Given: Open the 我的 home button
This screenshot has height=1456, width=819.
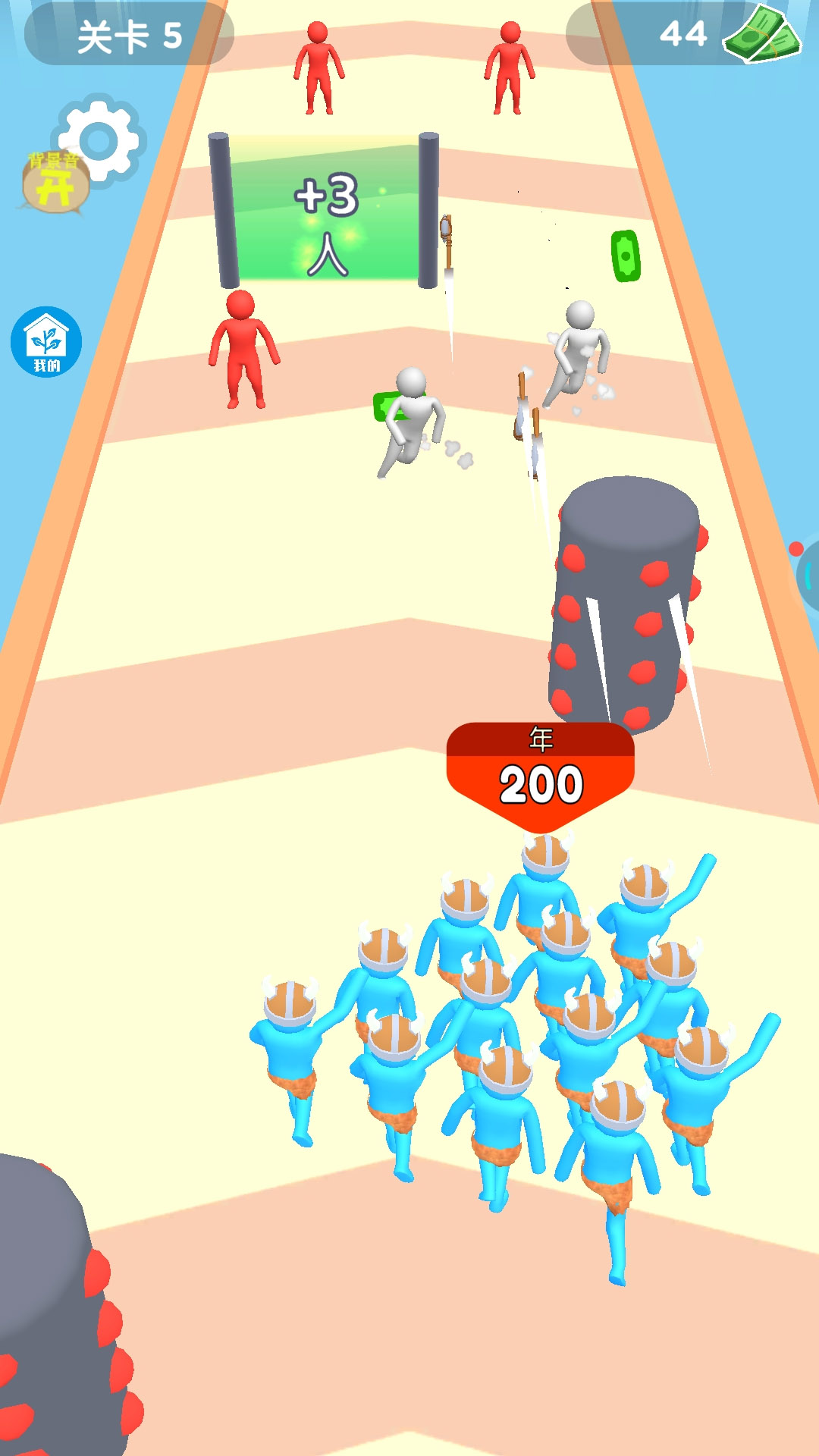Looking at the screenshot, I should (46, 342).
